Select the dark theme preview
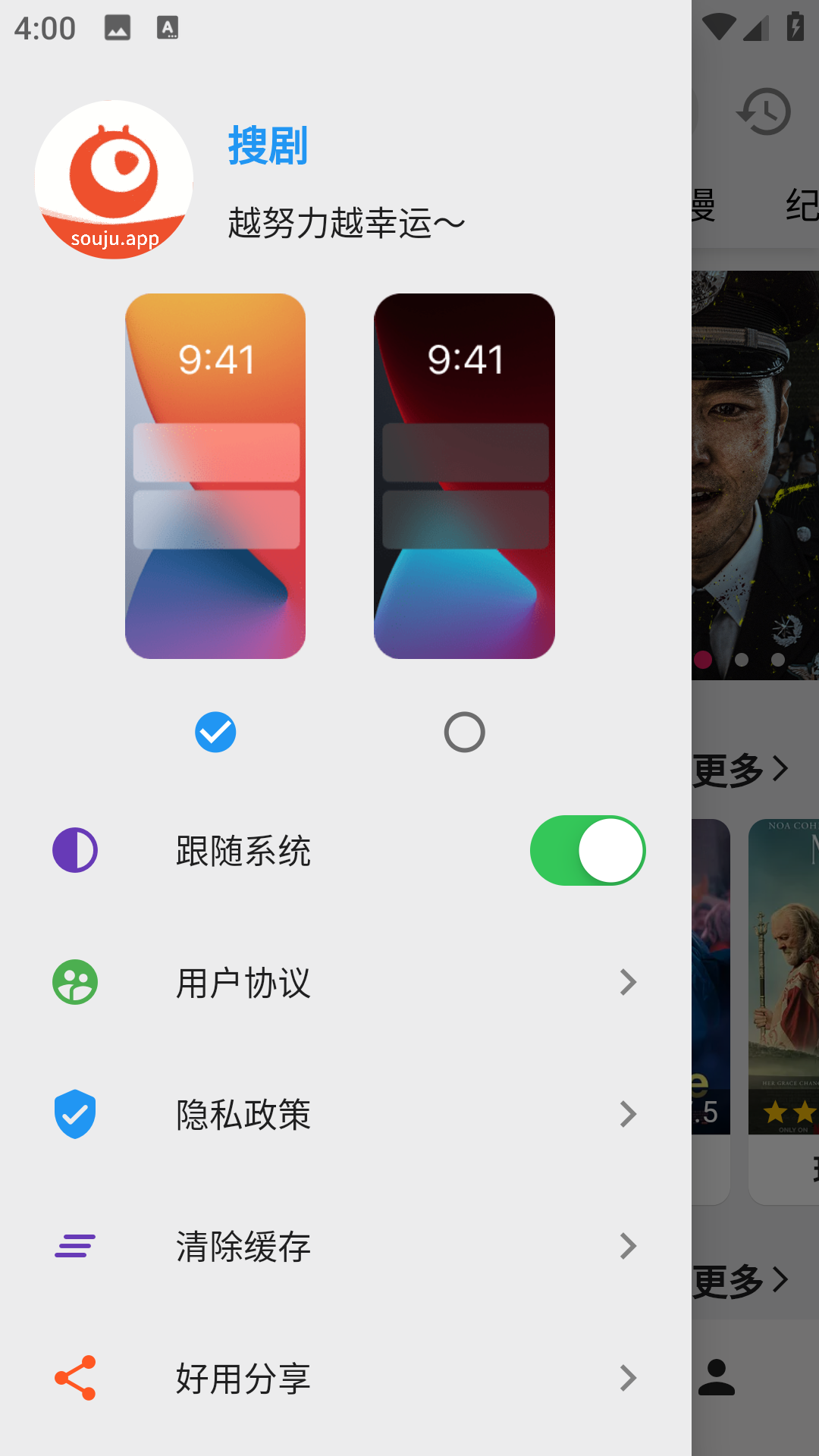Viewport: 819px width, 1456px height. (x=464, y=476)
